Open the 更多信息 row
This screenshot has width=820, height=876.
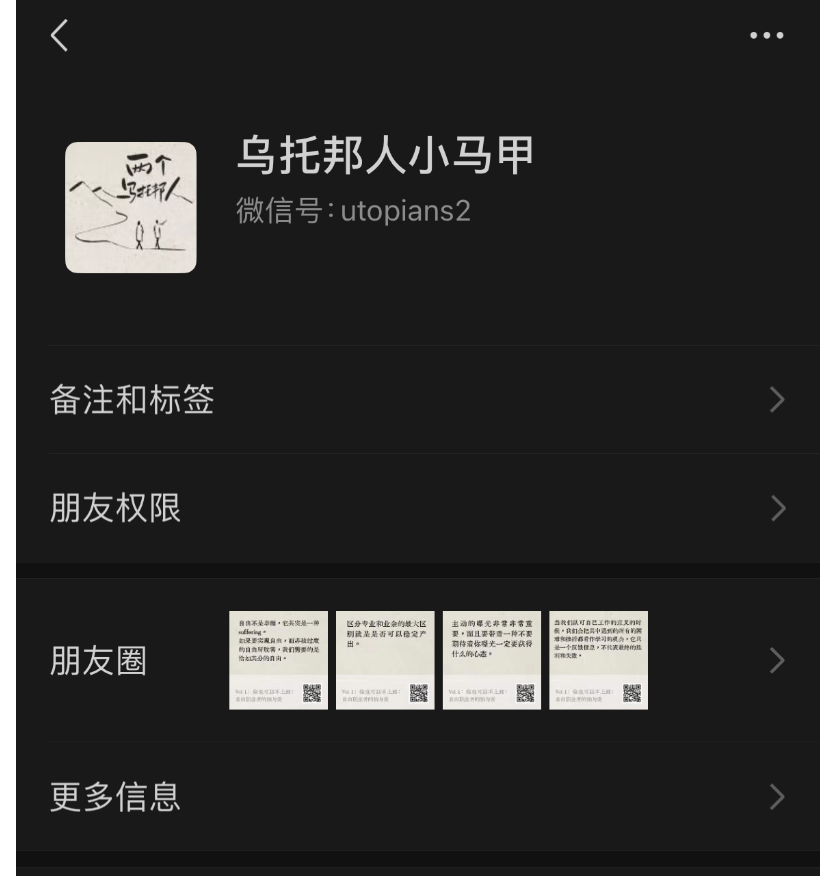pos(417,797)
